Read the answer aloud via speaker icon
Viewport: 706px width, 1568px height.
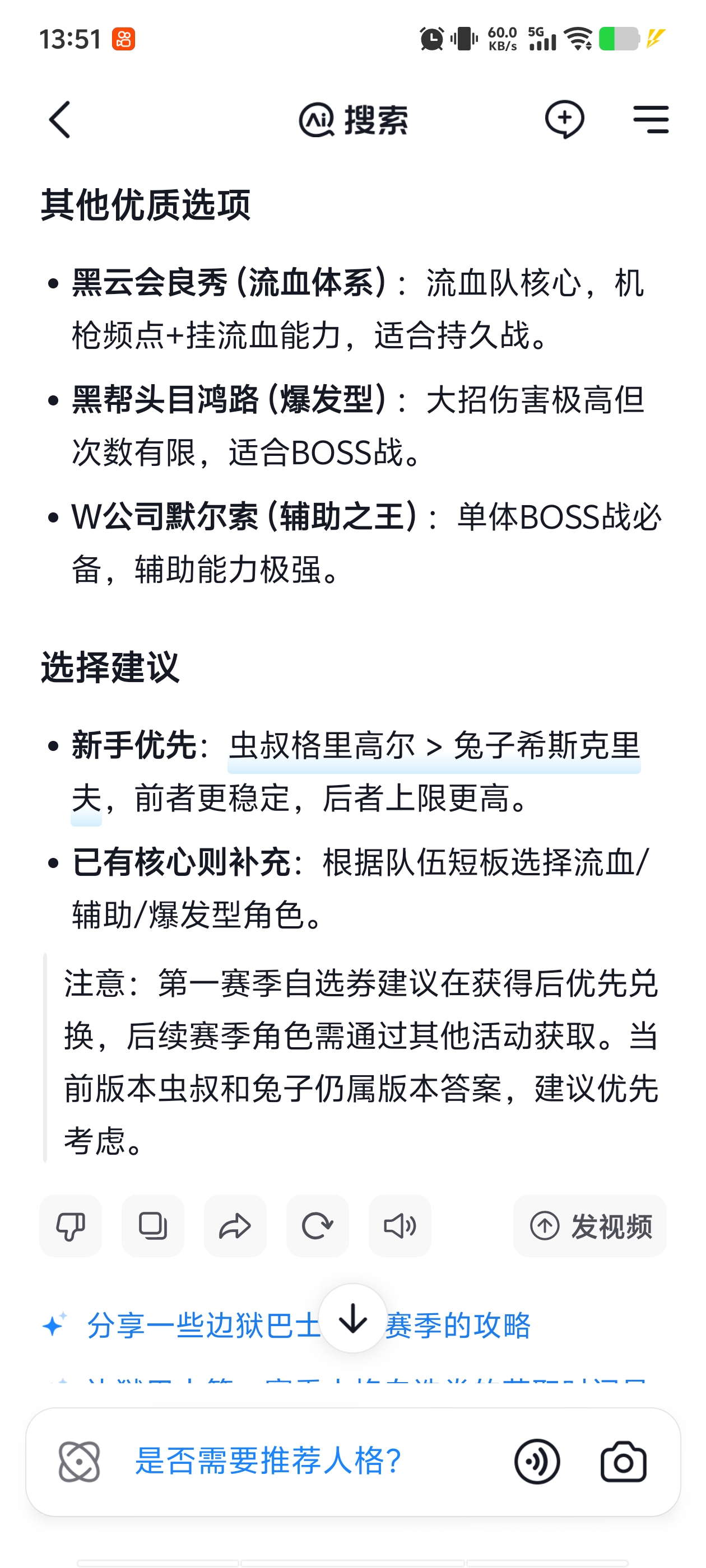click(x=400, y=1226)
